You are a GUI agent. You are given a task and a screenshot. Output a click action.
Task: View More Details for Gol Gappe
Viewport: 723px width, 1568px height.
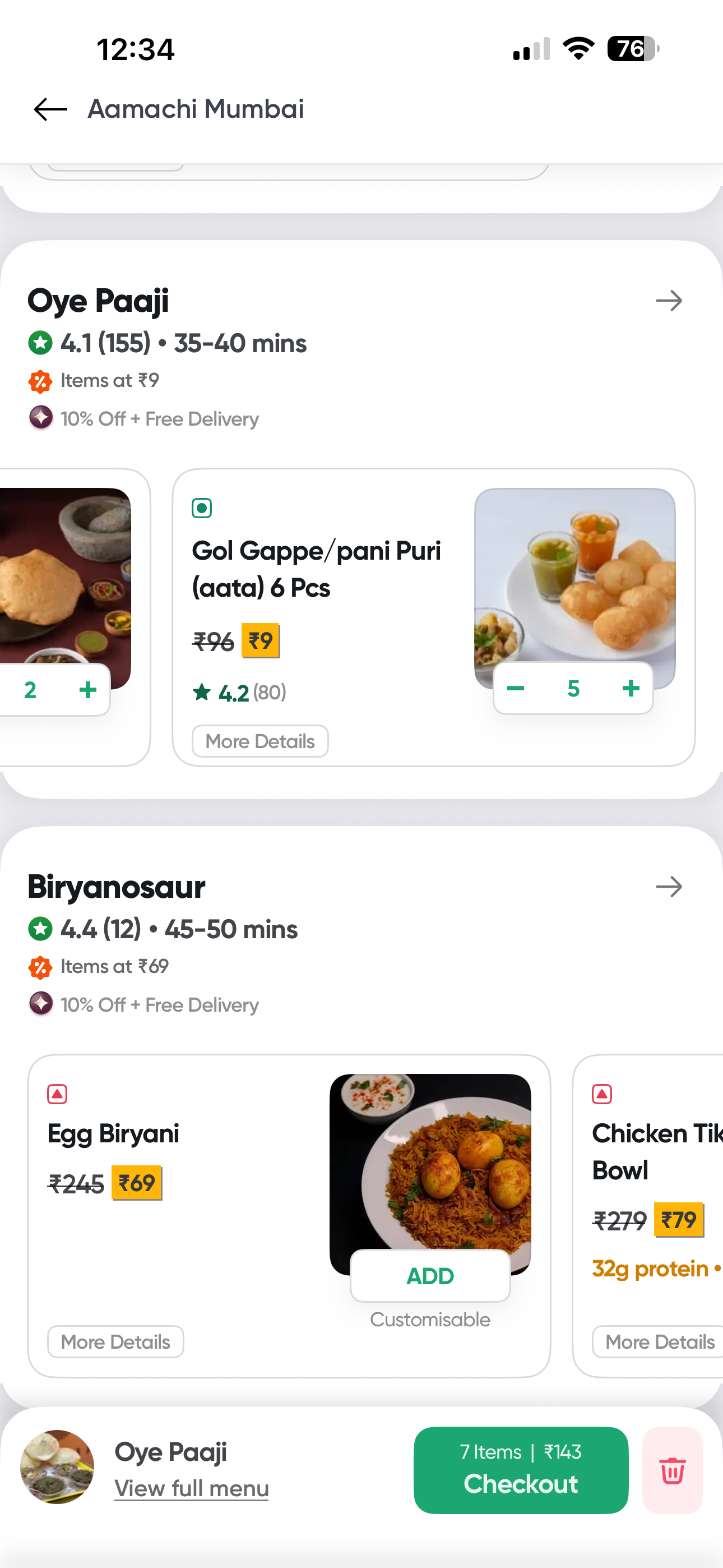(x=260, y=741)
